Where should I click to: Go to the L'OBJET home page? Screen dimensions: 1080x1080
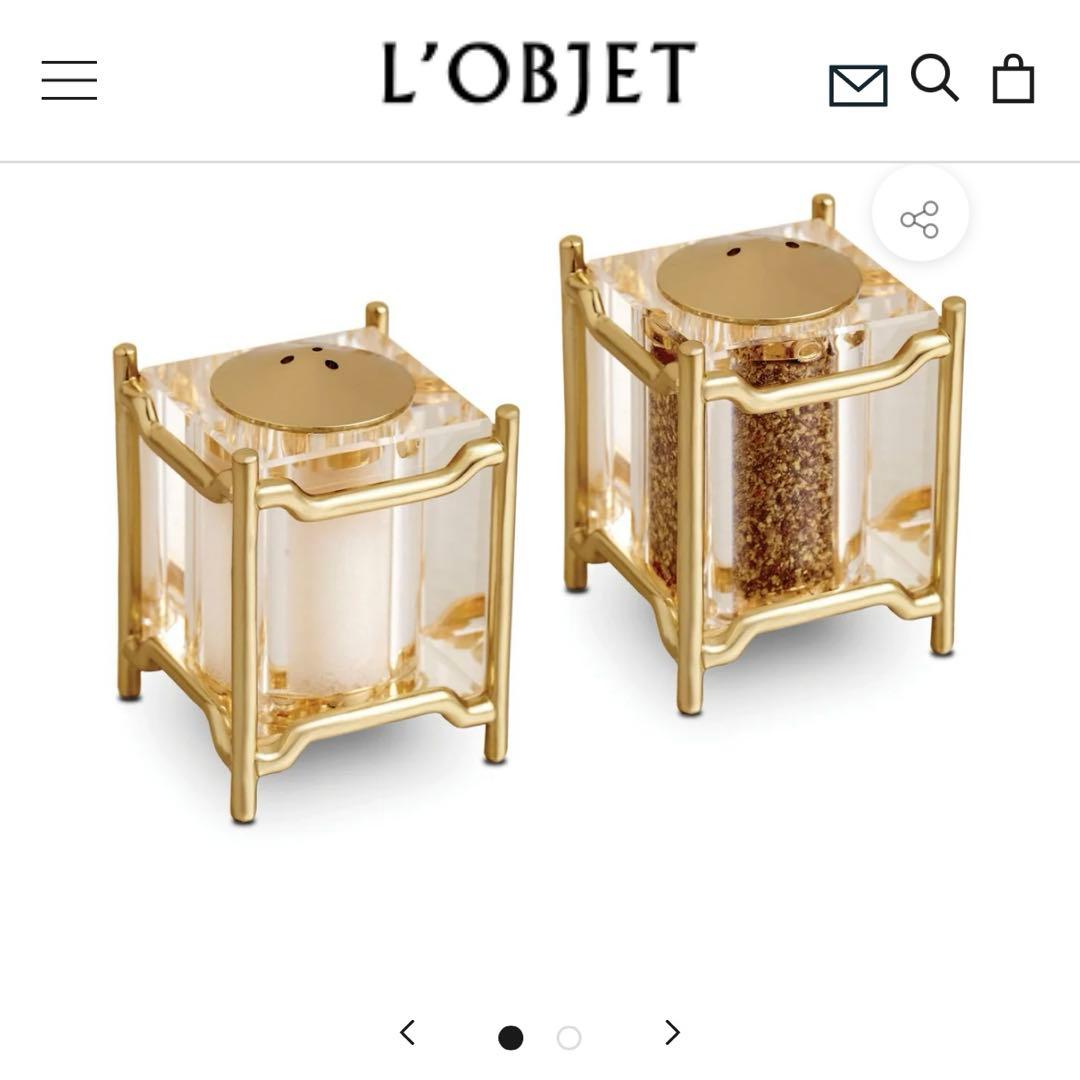tap(538, 74)
